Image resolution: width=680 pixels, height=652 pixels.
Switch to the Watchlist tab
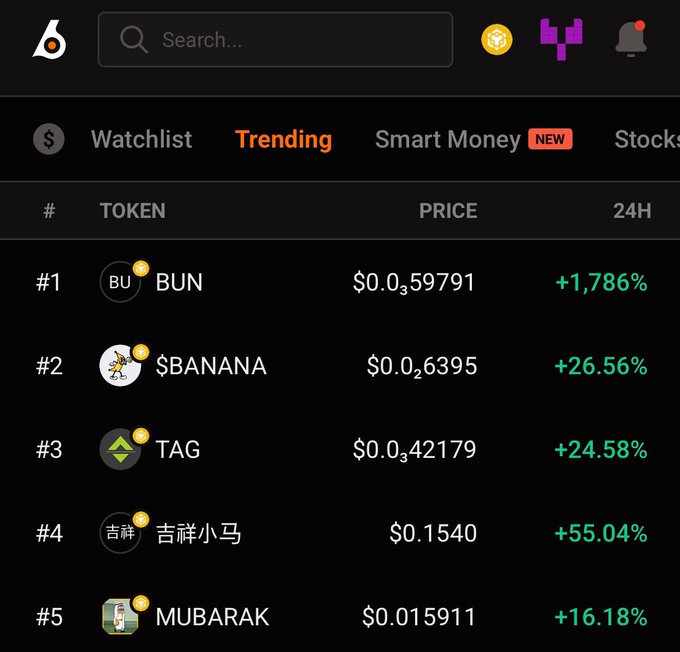click(x=141, y=139)
